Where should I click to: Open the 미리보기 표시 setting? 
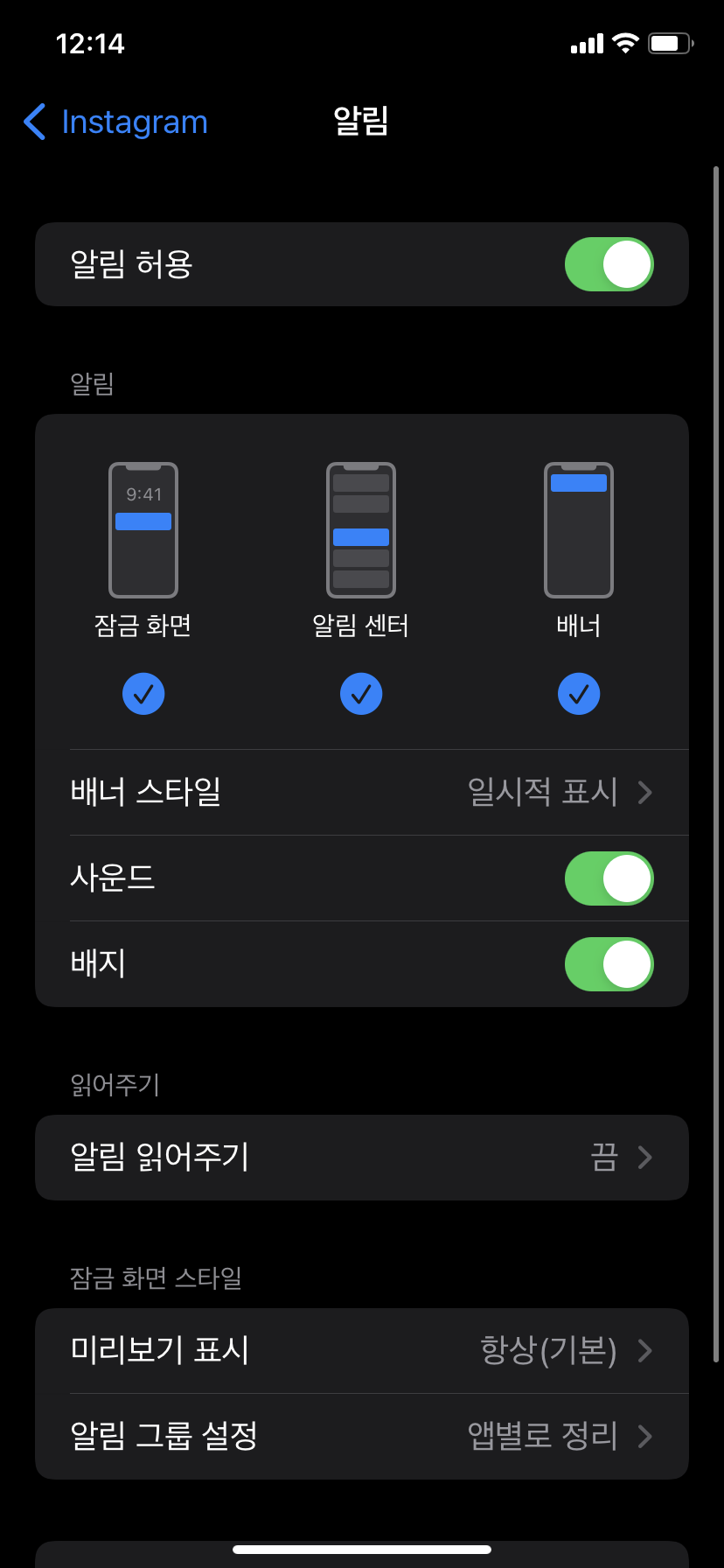362,1351
